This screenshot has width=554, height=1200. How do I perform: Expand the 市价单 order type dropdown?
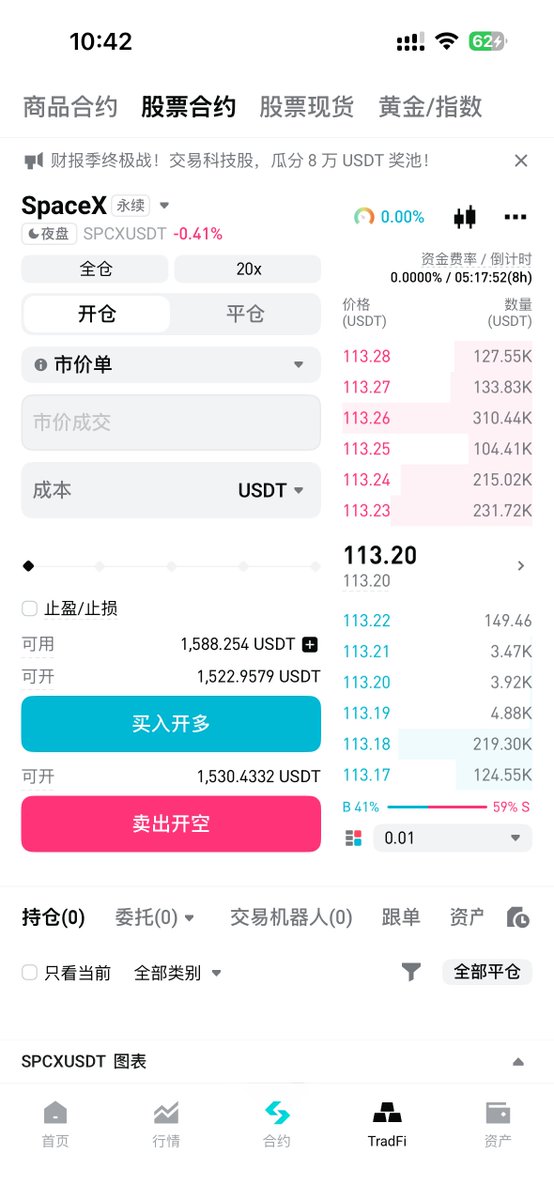click(171, 365)
